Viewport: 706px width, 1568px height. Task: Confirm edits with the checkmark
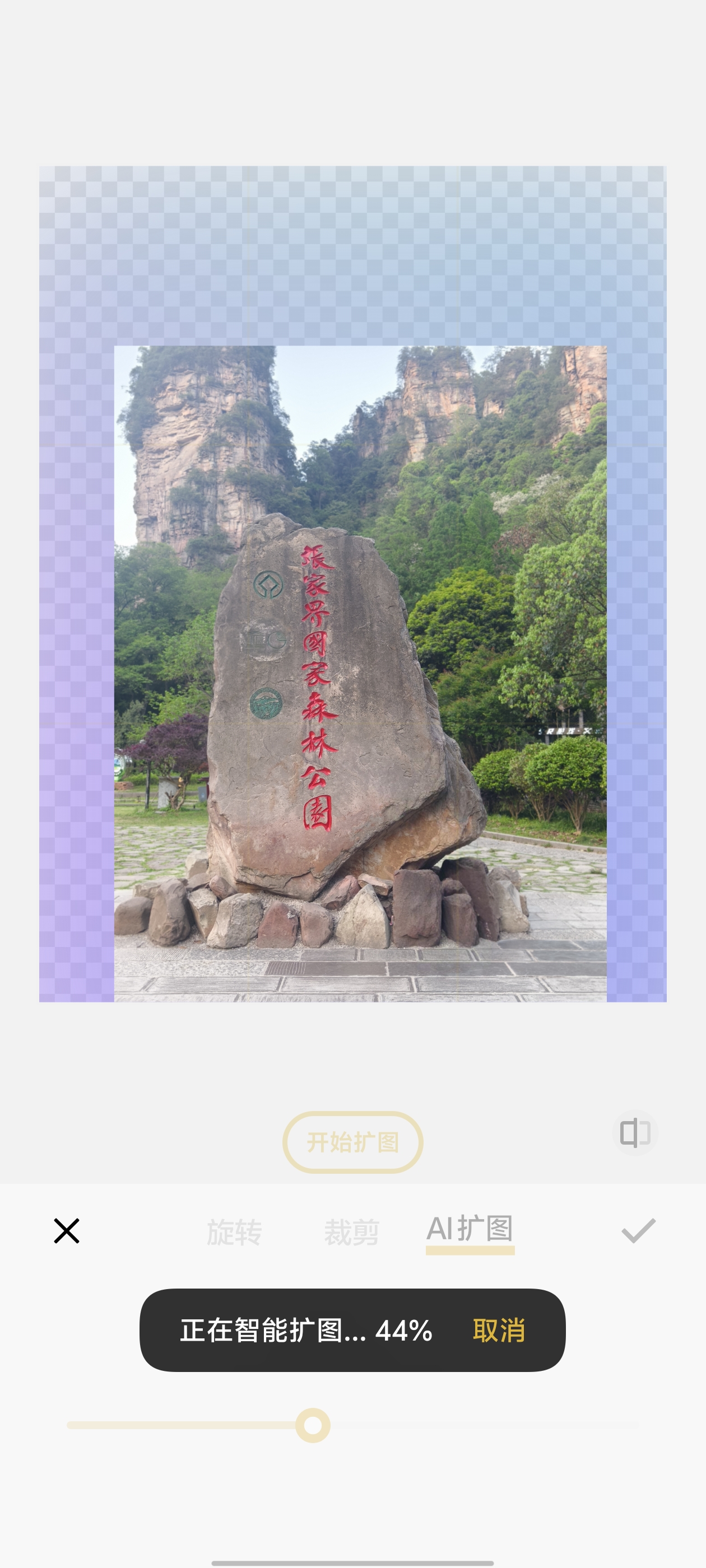tap(638, 1231)
